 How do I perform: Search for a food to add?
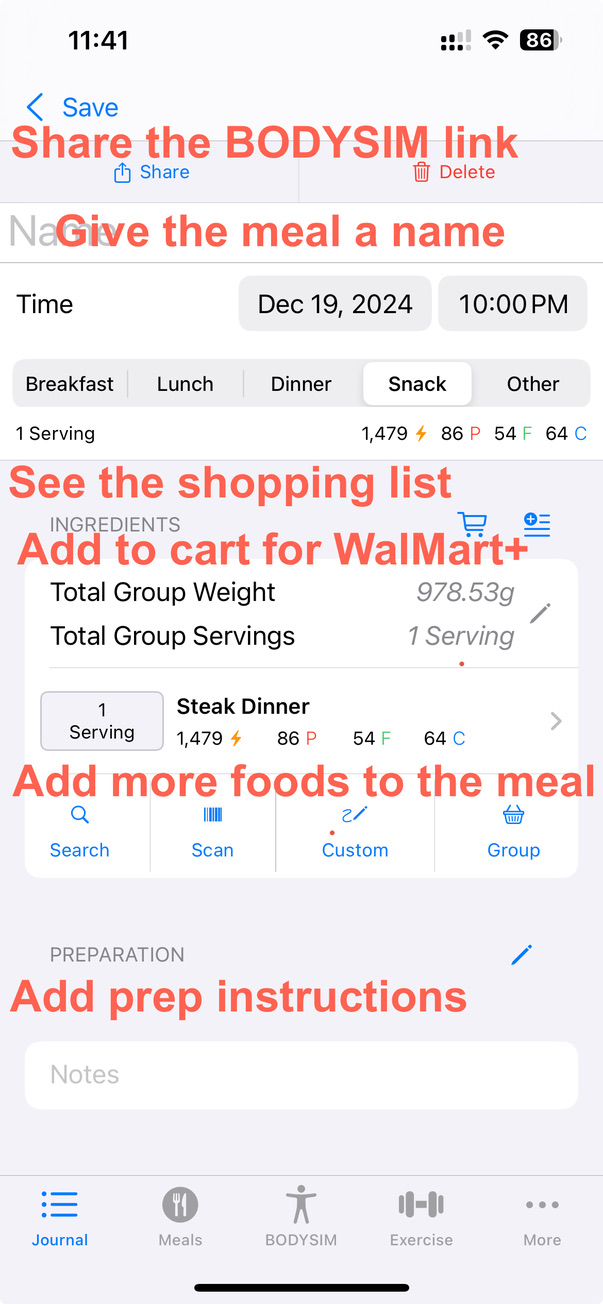click(x=80, y=833)
